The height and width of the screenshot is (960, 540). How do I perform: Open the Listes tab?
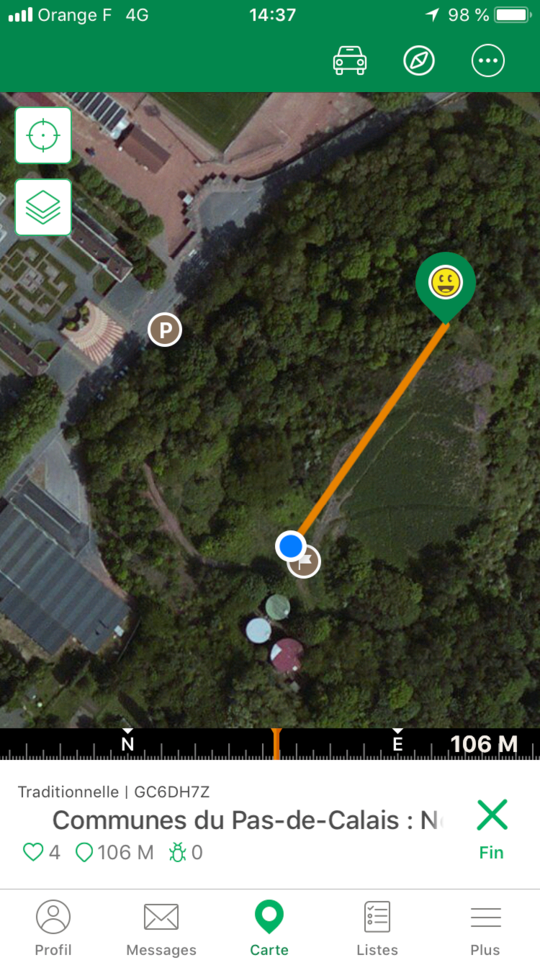(377, 928)
